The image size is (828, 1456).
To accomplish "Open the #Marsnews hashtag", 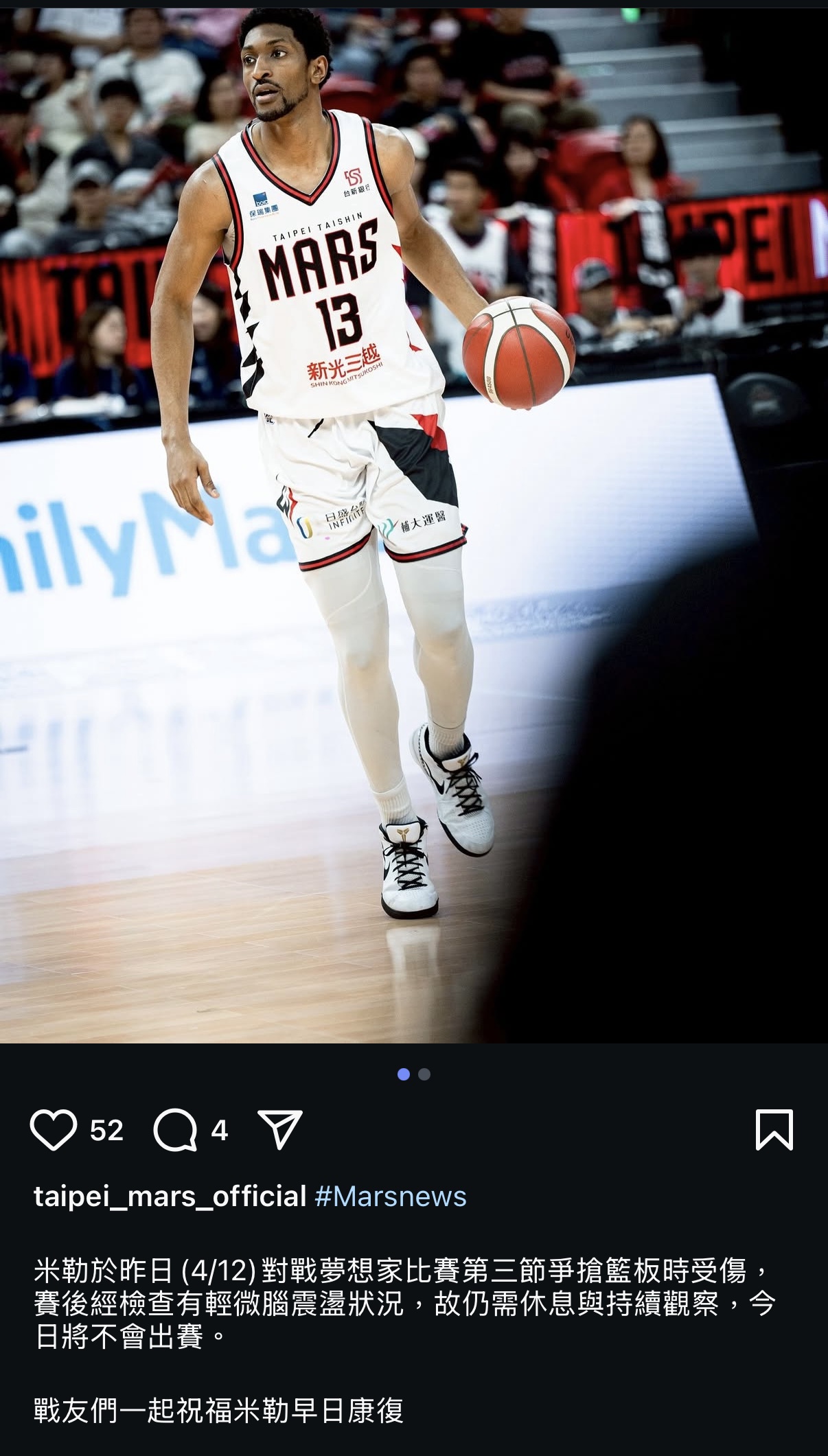I will 390,1197.
